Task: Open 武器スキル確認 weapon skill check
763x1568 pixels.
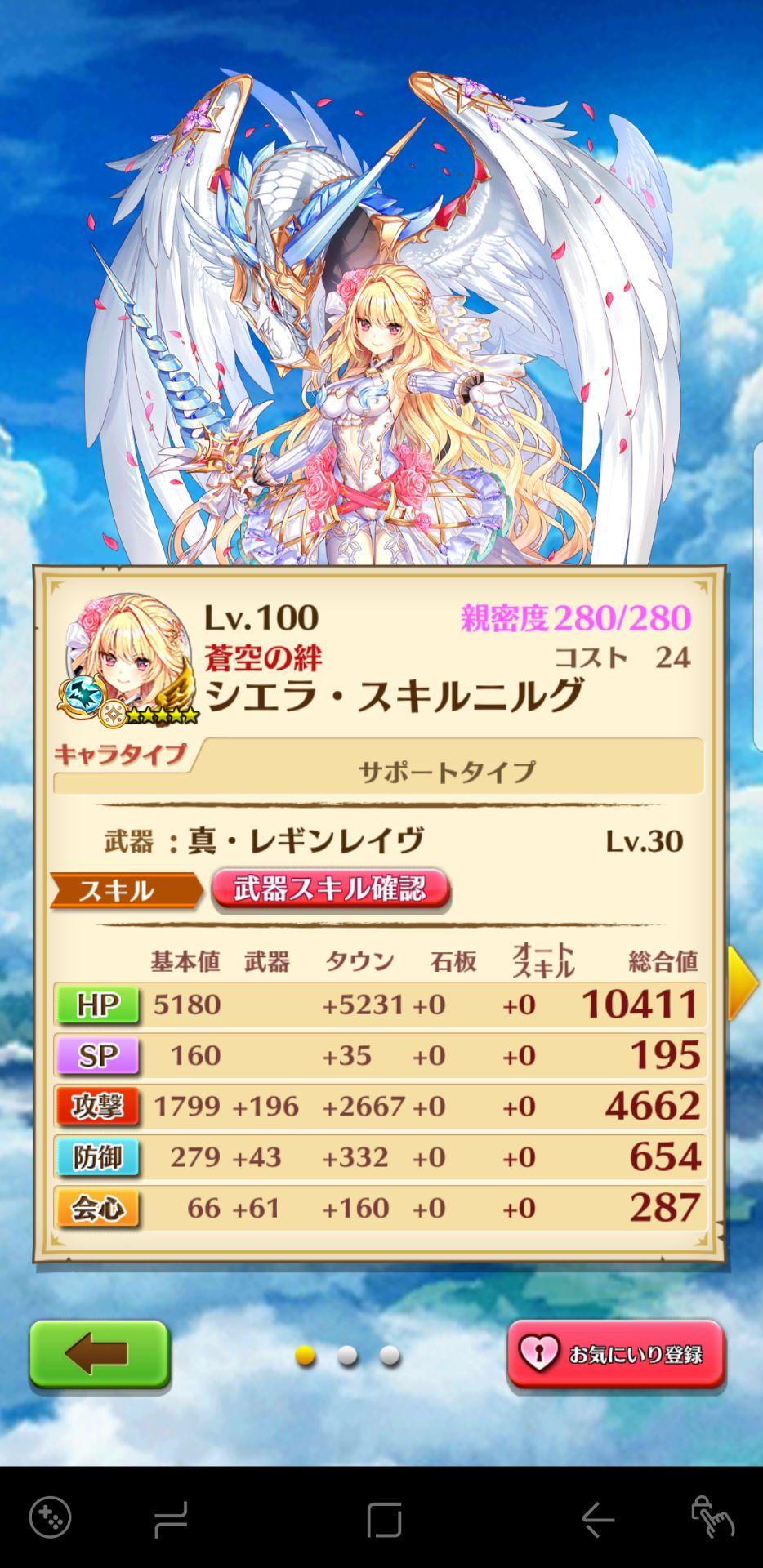Action: (331, 889)
